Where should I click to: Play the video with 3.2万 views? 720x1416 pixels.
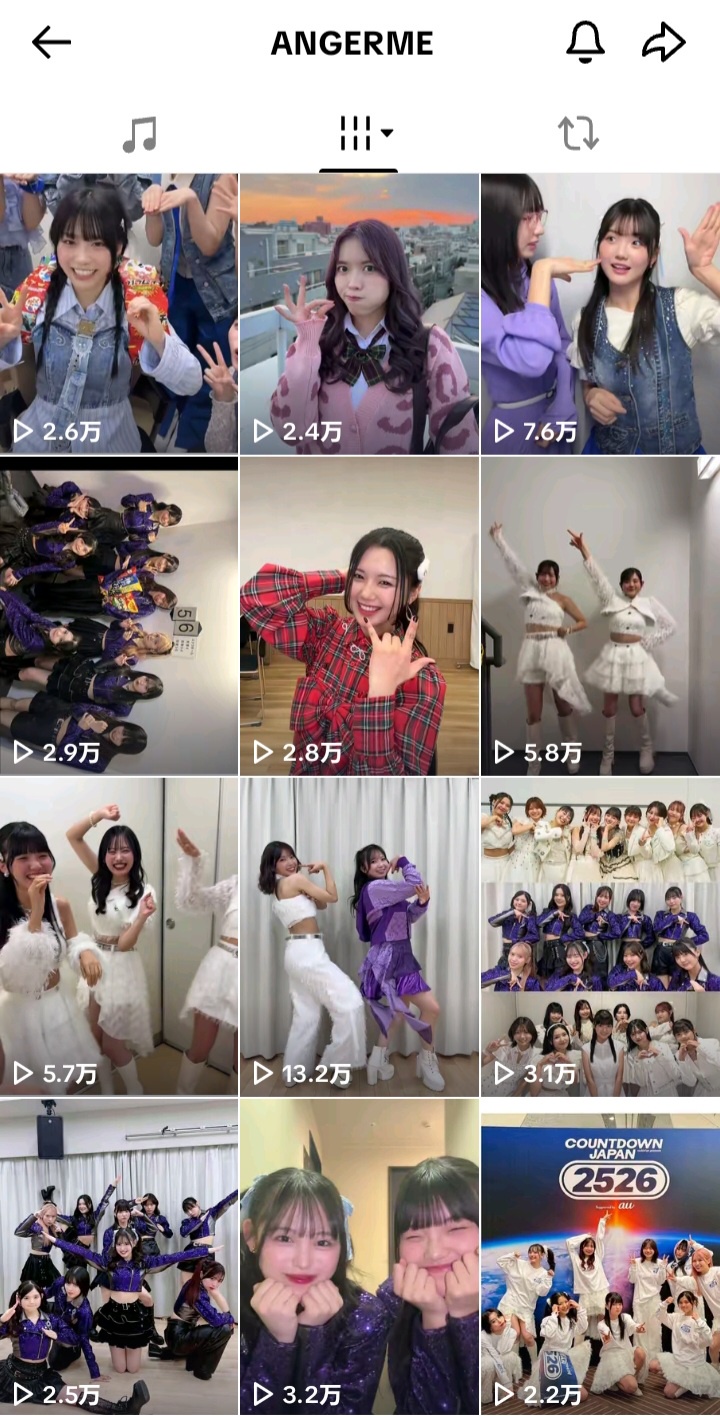point(359,1256)
